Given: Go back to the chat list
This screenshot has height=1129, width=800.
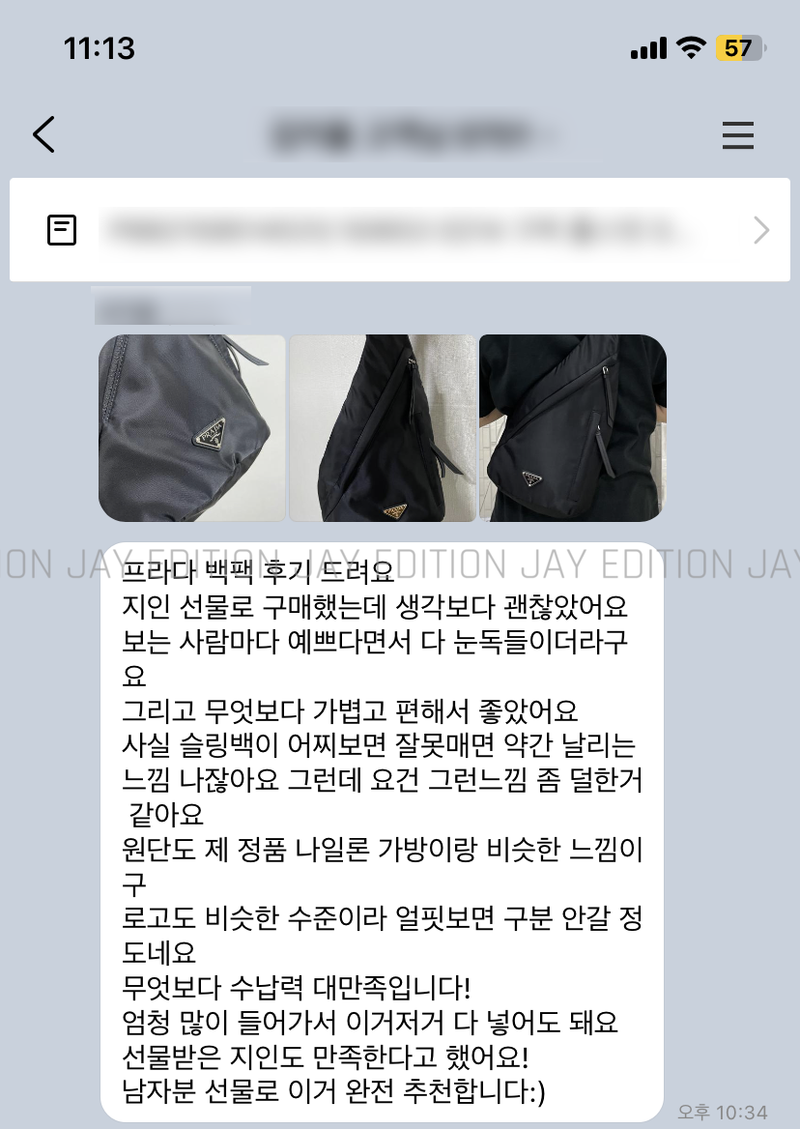Looking at the screenshot, I should pyautogui.click(x=44, y=134).
